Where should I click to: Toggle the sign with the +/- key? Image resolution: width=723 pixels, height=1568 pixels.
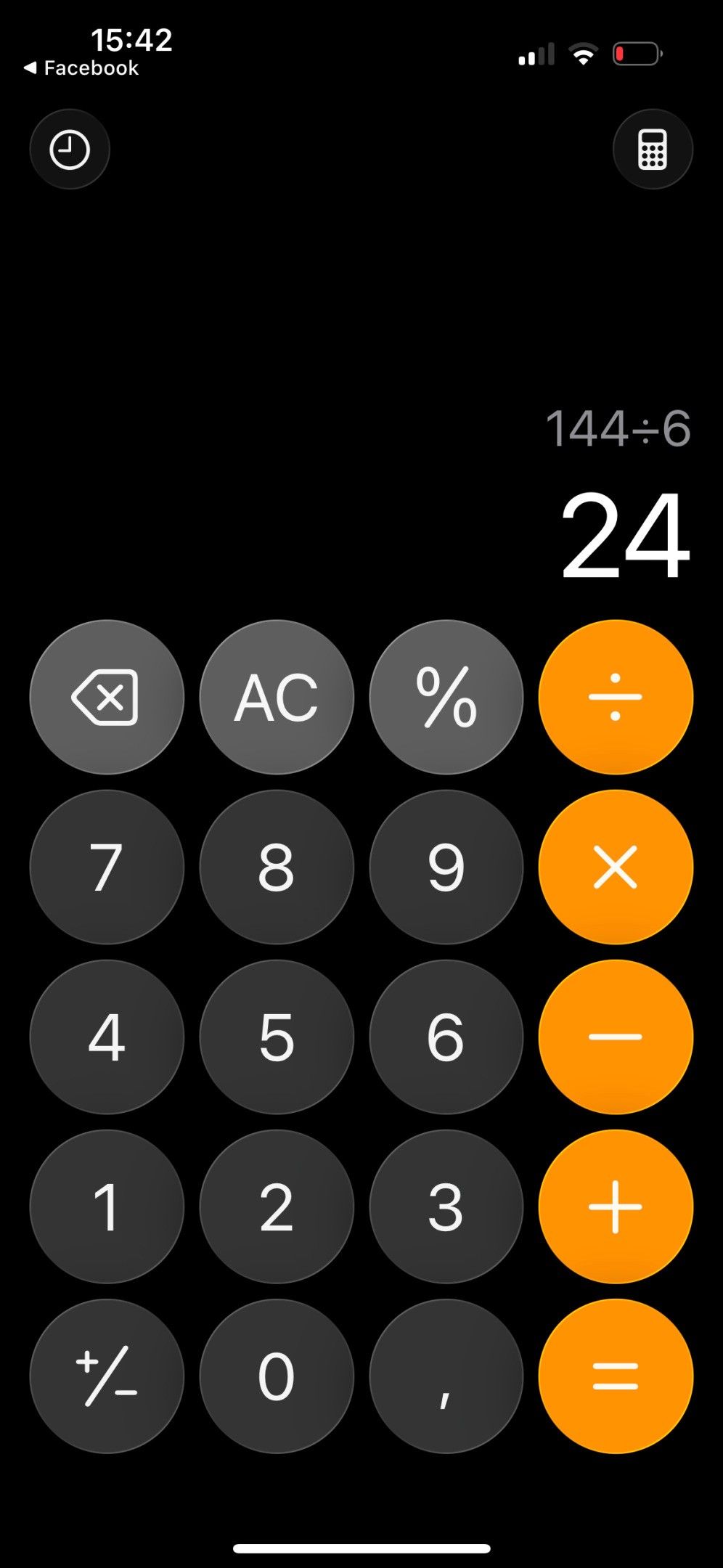tap(107, 1376)
